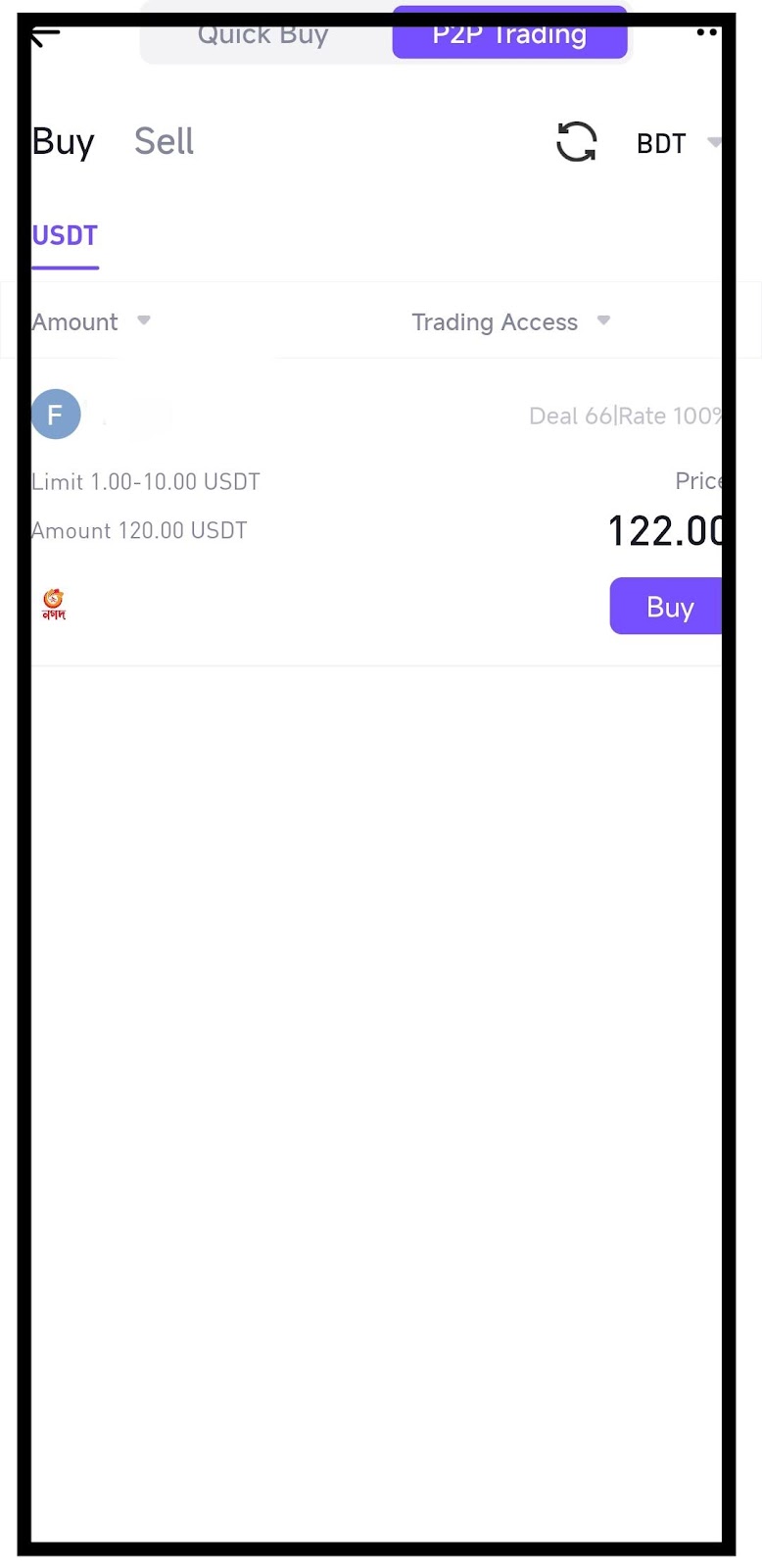Expand the Amount filter
The width and height of the screenshot is (762, 1568).
(91, 321)
